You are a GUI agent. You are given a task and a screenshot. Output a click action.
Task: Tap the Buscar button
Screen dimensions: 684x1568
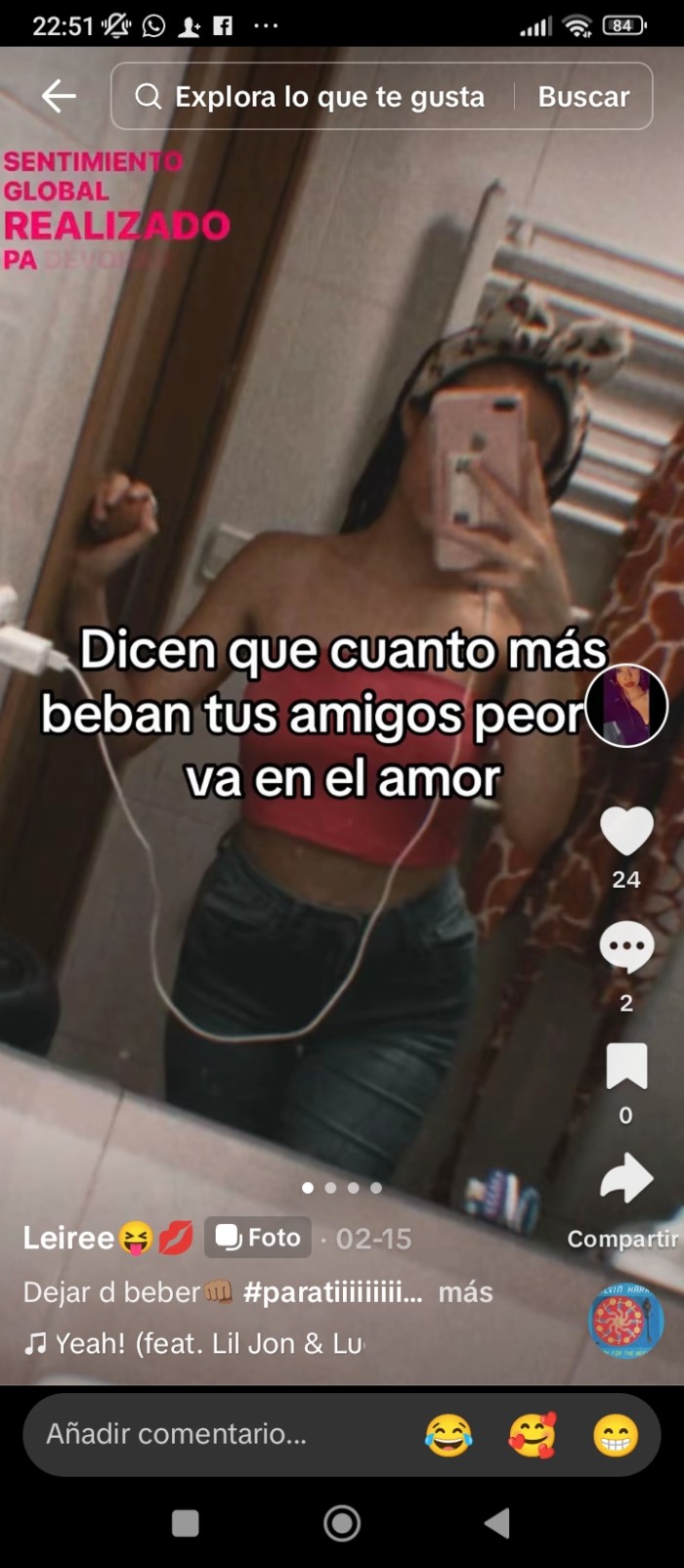583,97
